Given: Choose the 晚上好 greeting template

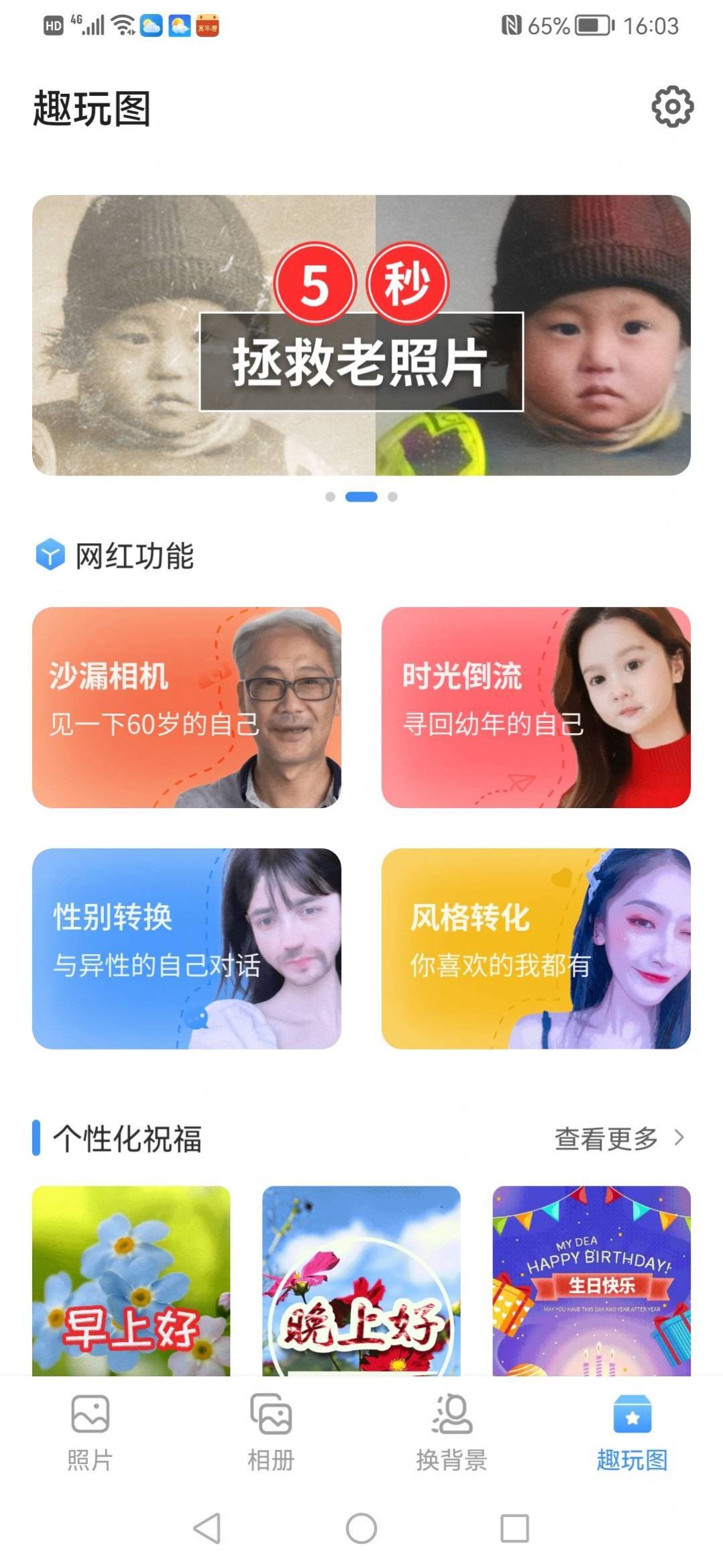Looking at the screenshot, I should 361,1280.
